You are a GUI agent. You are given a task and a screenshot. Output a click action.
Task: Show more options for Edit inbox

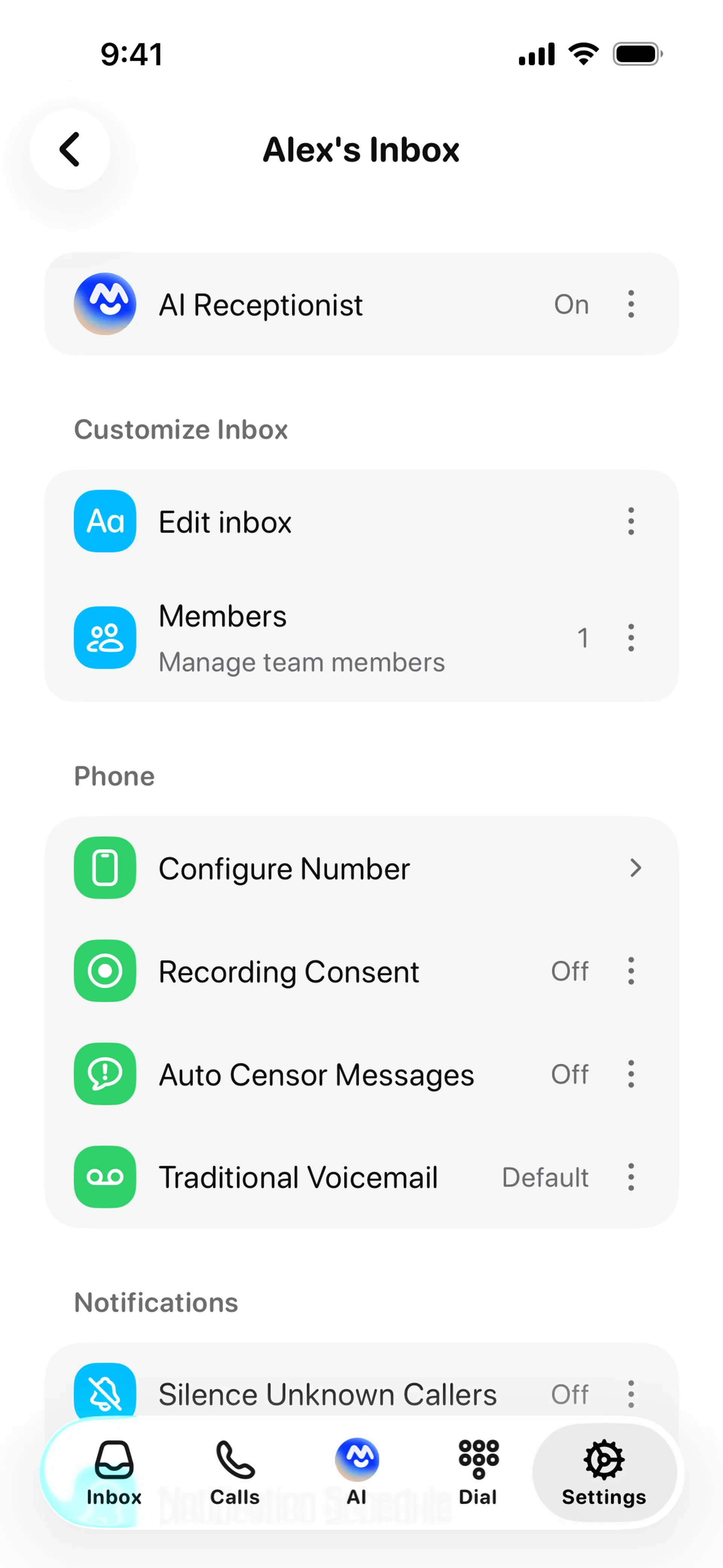[631, 522]
